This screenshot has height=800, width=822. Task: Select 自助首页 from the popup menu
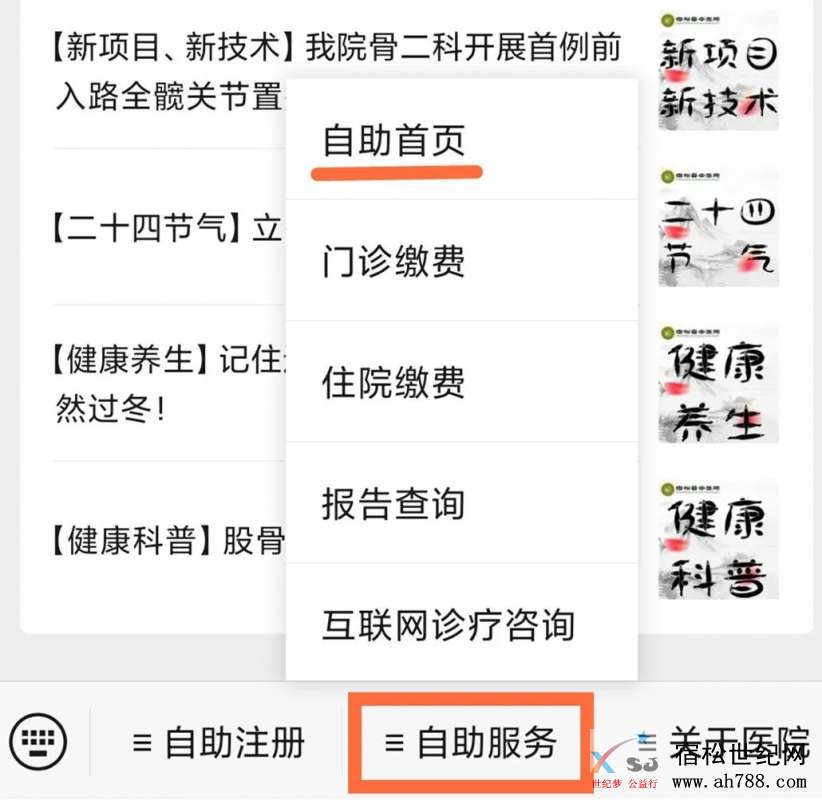pos(394,141)
